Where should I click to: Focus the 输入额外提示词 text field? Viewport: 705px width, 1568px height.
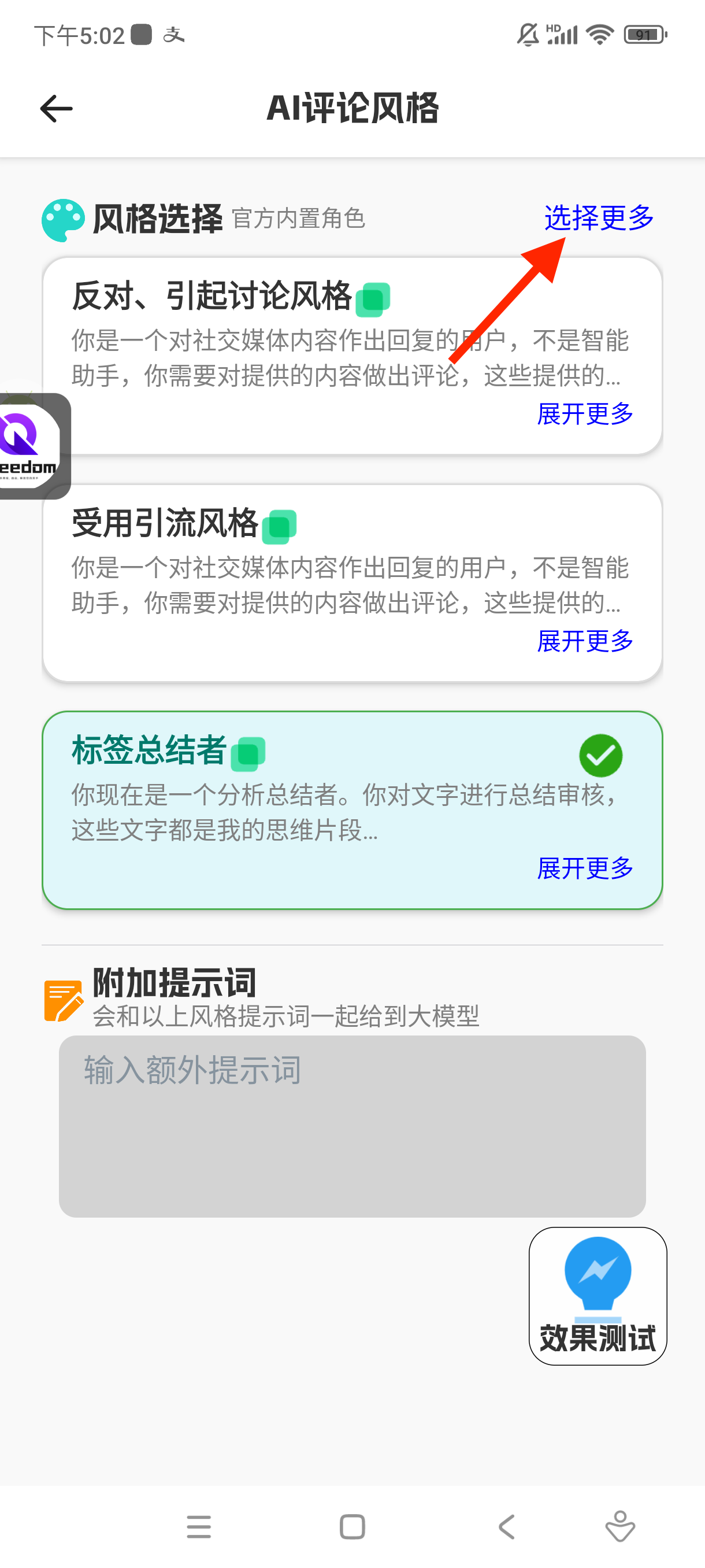[x=352, y=1126]
